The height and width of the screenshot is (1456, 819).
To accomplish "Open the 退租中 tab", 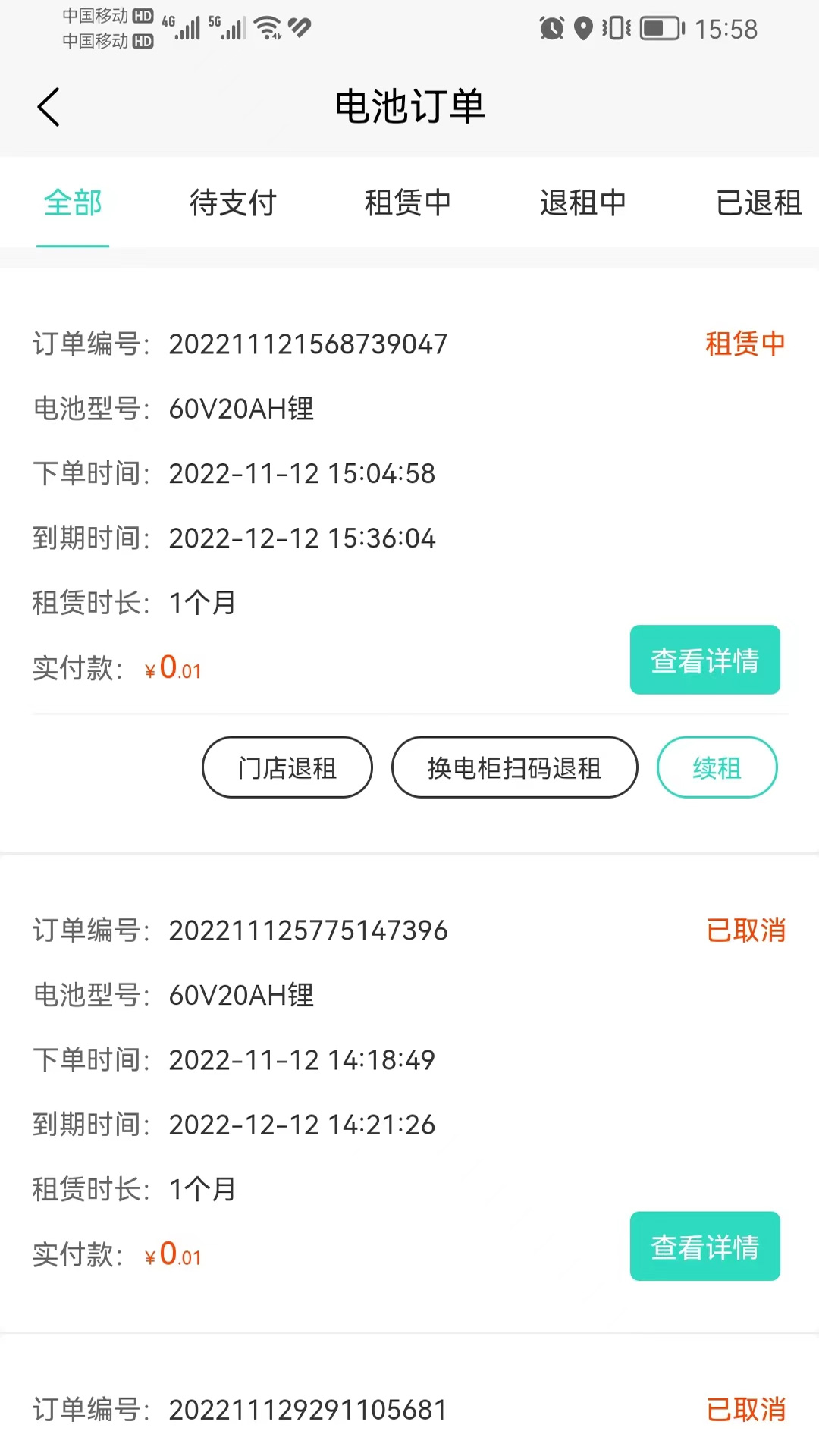I will (x=583, y=202).
